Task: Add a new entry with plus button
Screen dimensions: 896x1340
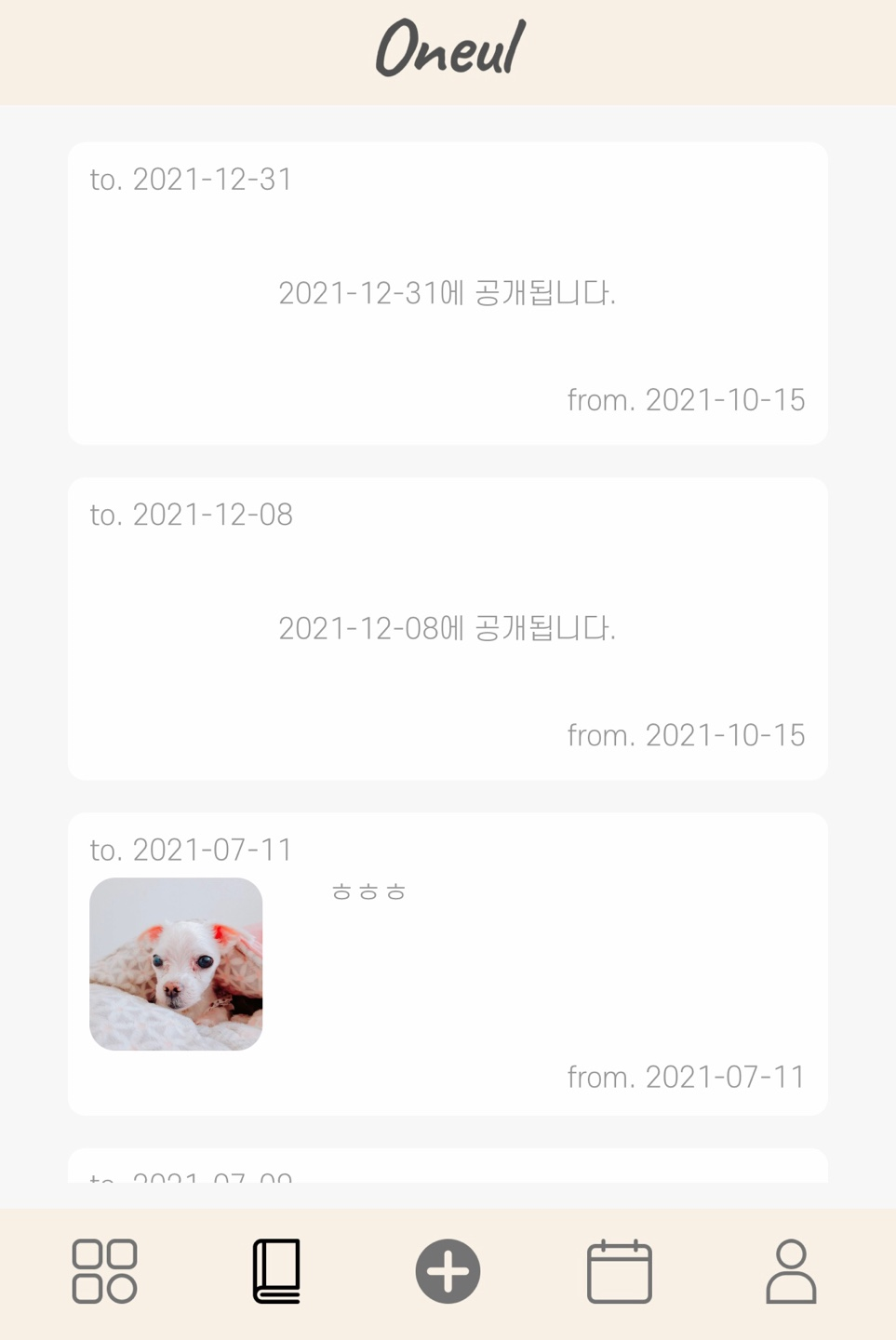Action: (x=448, y=1271)
